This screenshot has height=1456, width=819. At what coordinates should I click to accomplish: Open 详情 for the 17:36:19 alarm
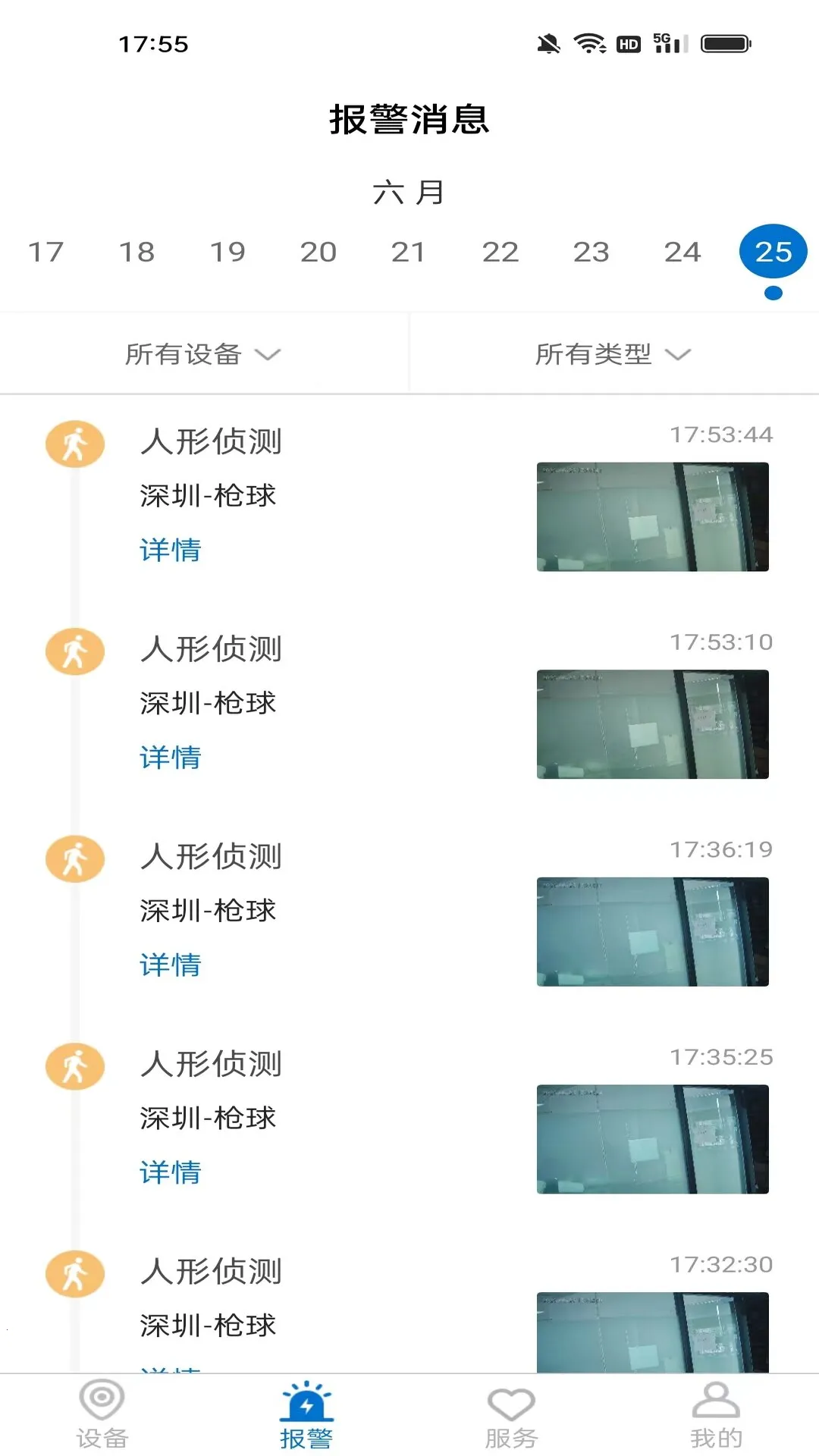pos(171,965)
